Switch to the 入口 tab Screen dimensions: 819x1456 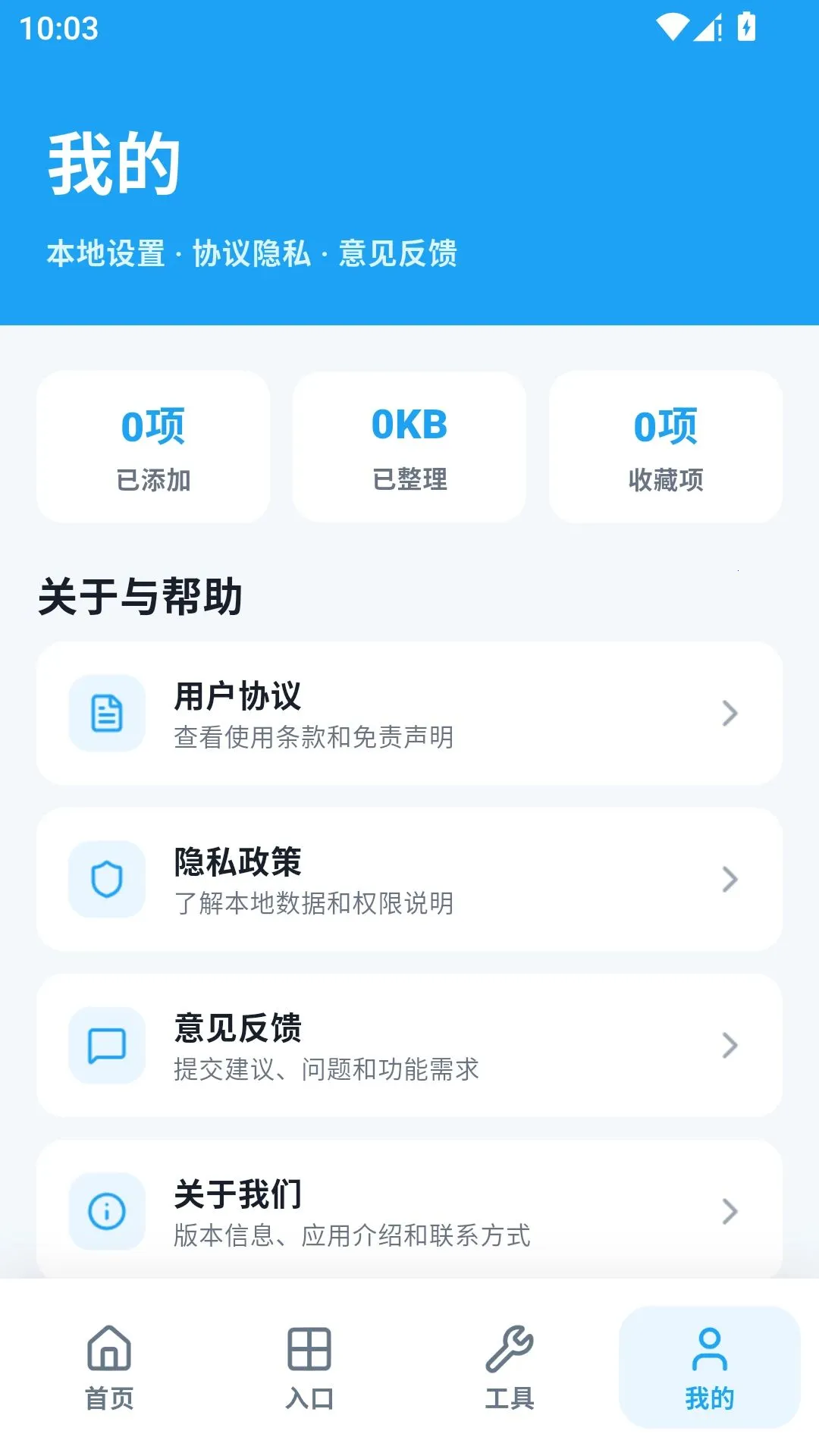click(309, 1367)
